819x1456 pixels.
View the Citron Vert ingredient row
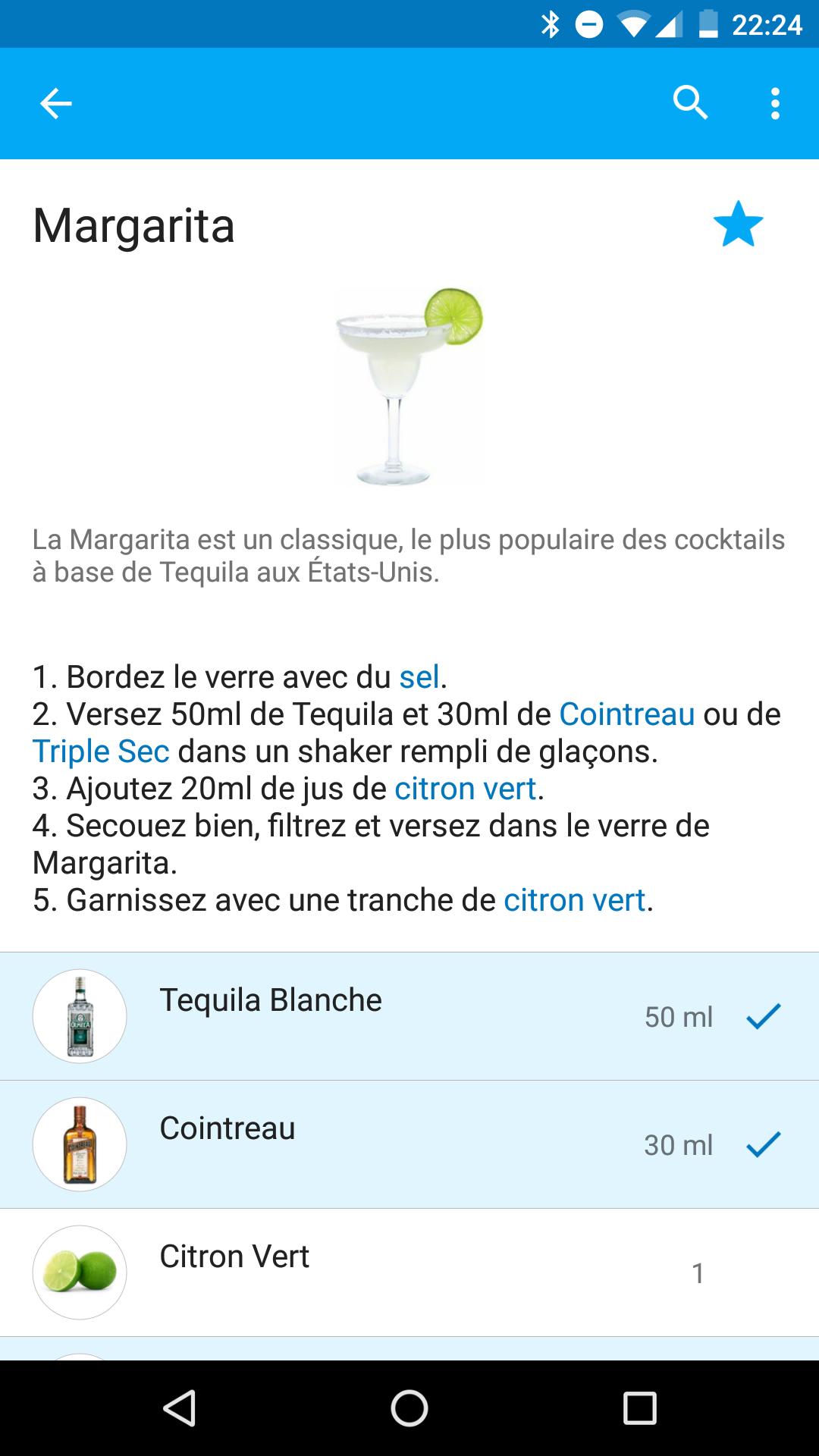click(409, 1272)
